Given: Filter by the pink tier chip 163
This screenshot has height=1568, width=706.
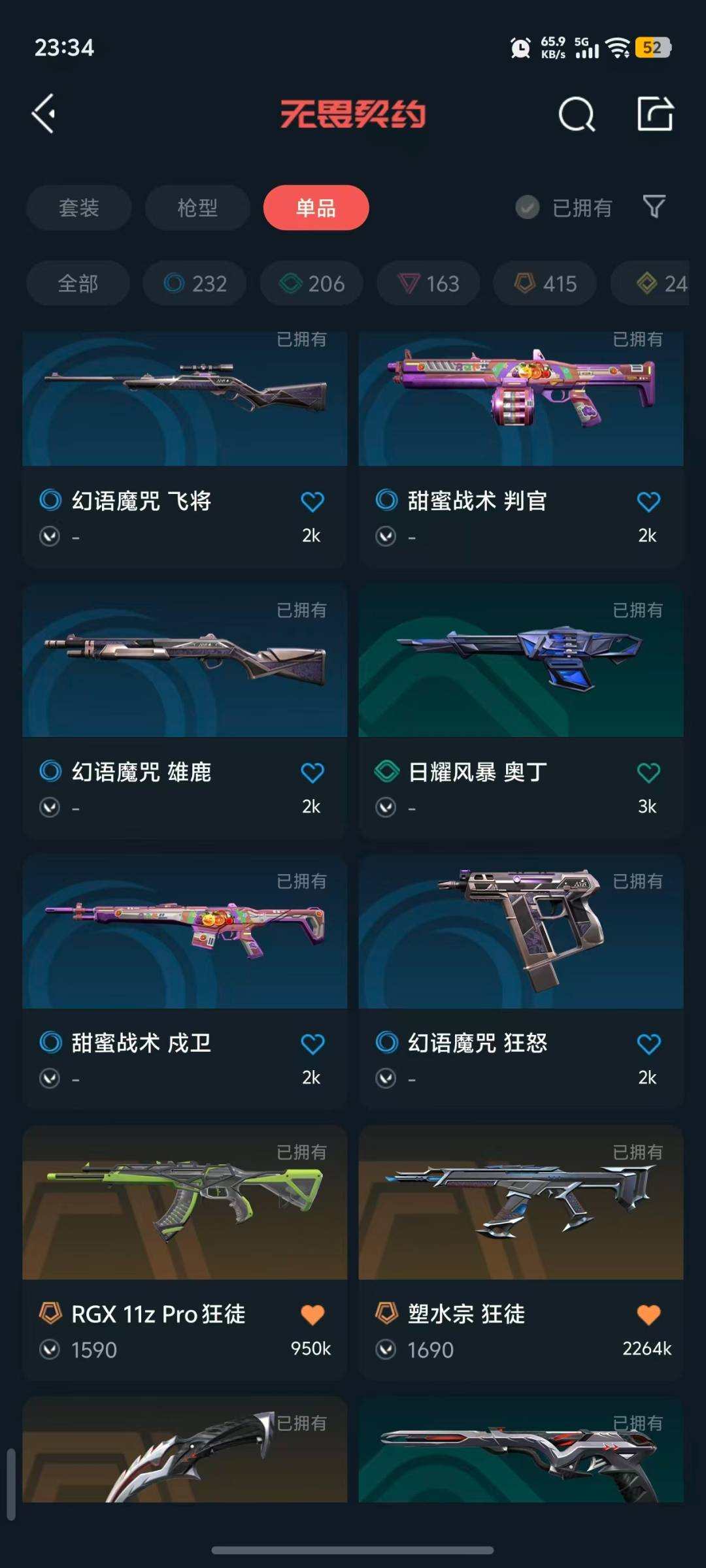Looking at the screenshot, I should pyautogui.click(x=428, y=284).
